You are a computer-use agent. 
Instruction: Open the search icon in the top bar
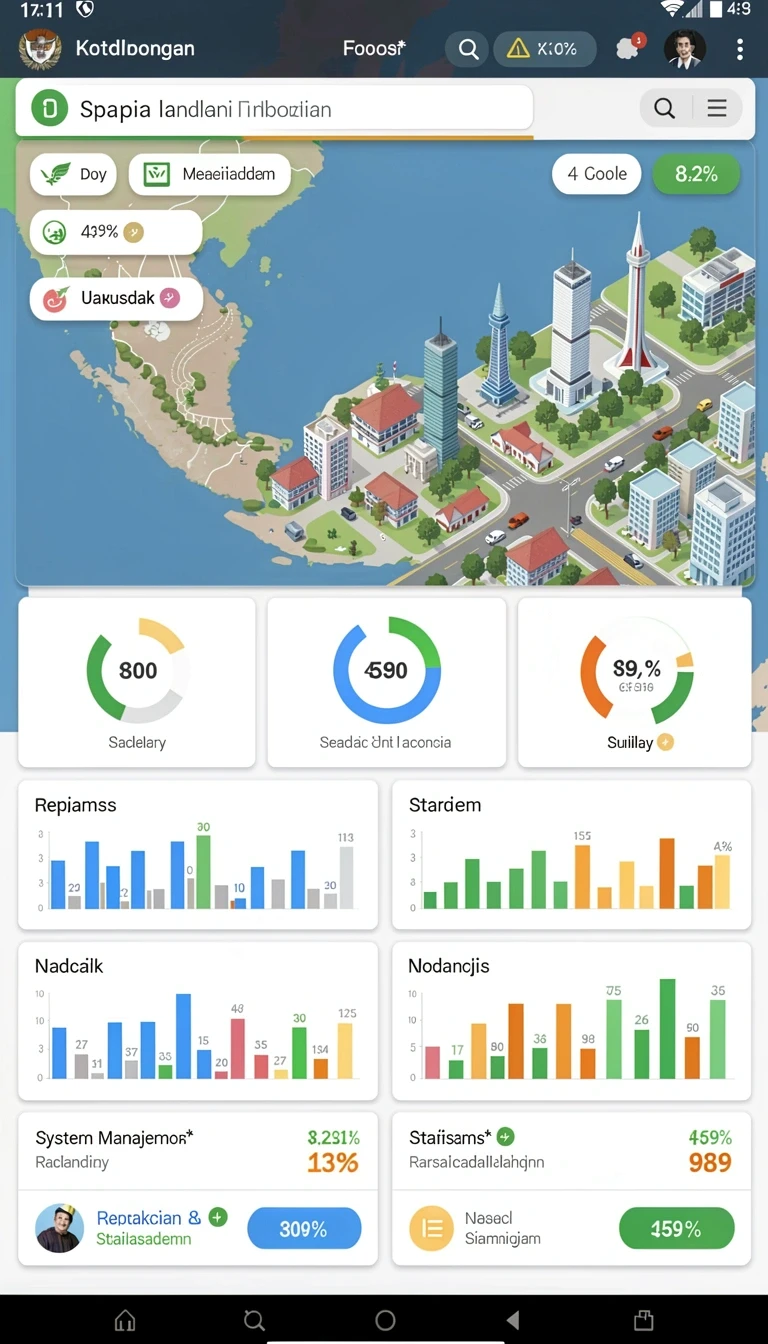coord(468,48)
